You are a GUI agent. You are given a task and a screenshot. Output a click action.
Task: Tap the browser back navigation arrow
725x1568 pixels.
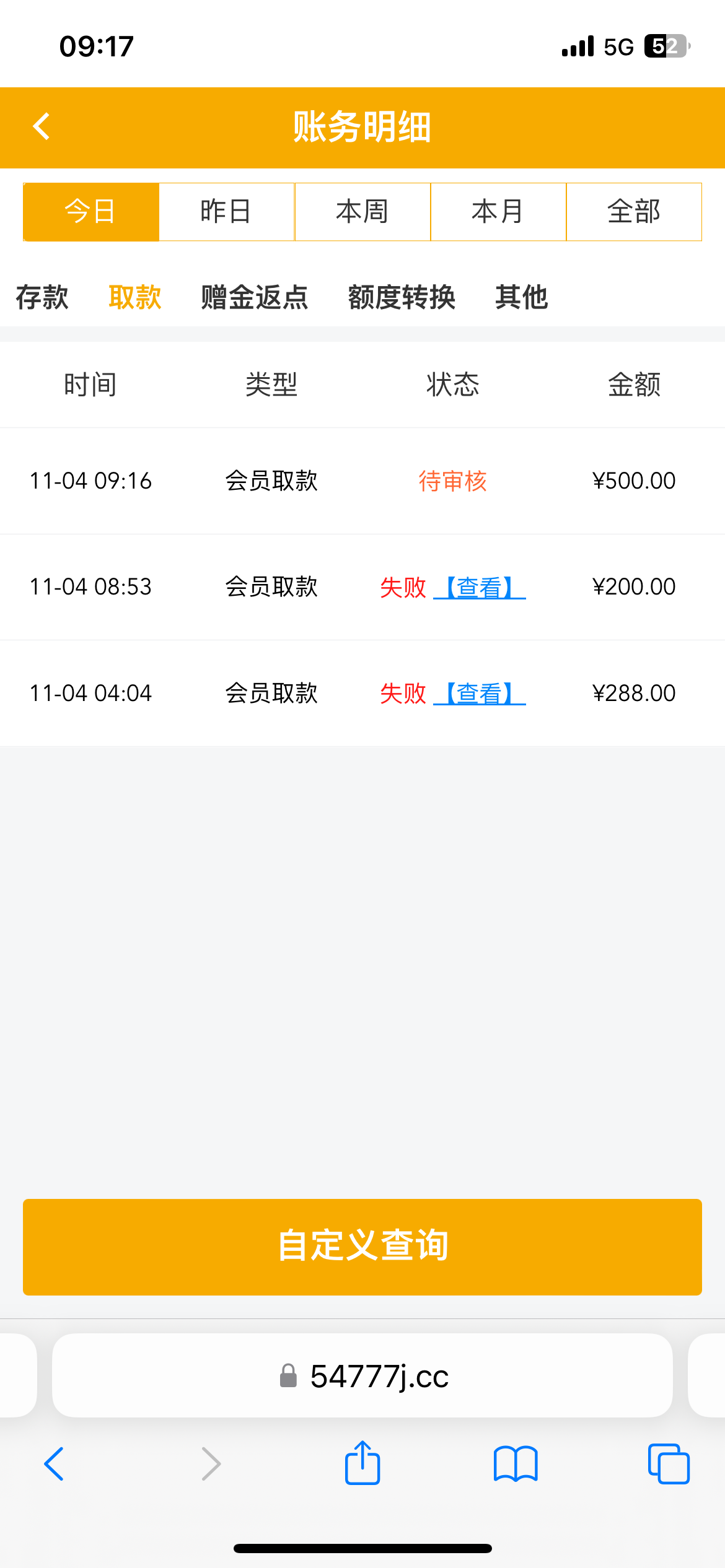53,1465
